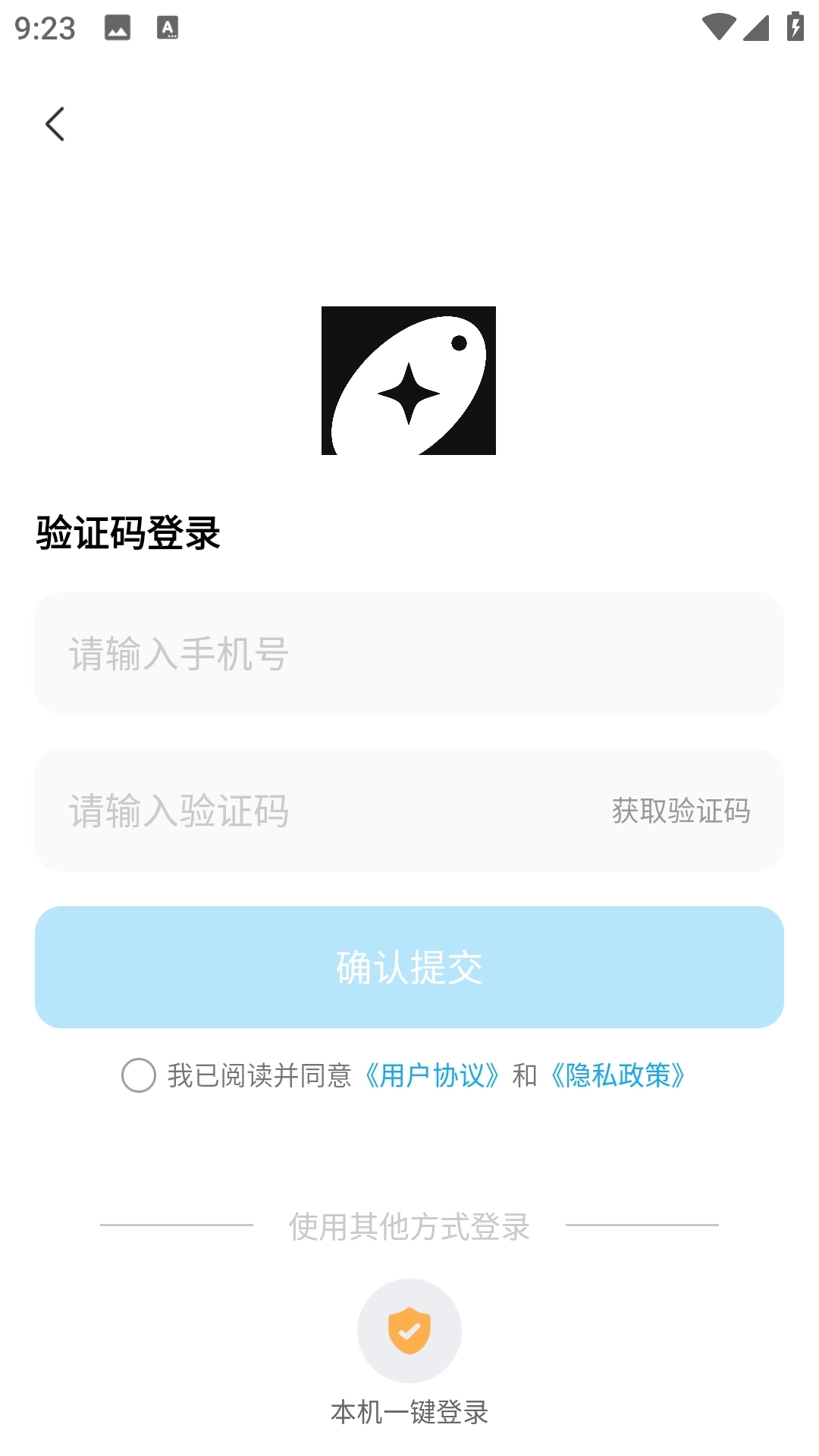Viewport: 819px width, 1456px height.
Task: Click the 验证码登录 heading
Action: coord(130,534)
